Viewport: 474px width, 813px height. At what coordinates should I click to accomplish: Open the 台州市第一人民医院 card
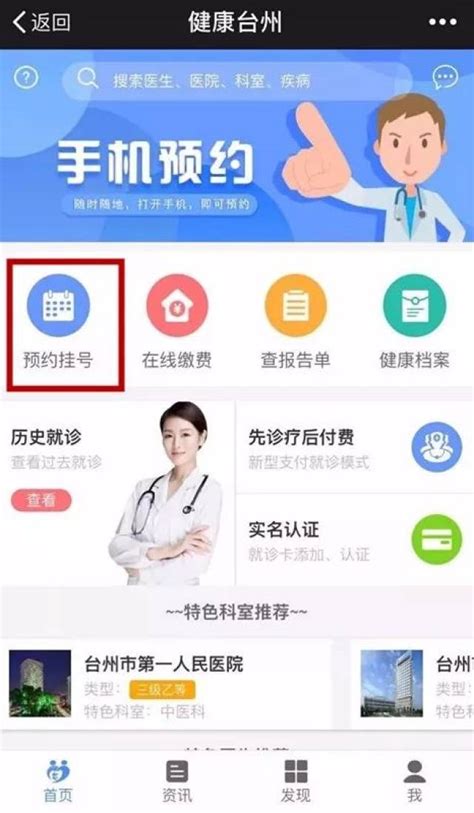click(x=167, y=684)
